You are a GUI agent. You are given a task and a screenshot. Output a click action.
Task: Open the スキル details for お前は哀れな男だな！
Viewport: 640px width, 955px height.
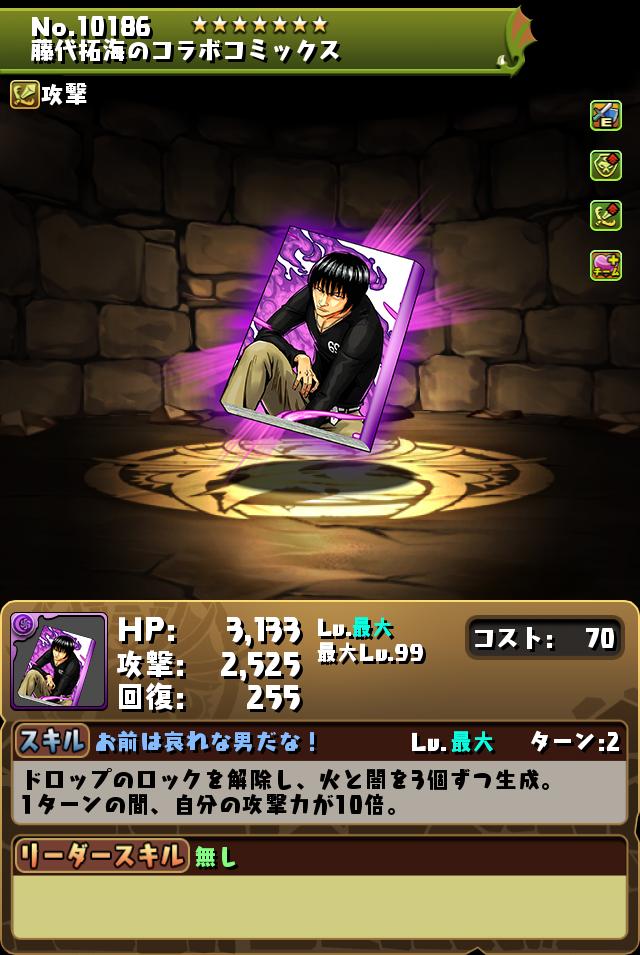[51, 741]
